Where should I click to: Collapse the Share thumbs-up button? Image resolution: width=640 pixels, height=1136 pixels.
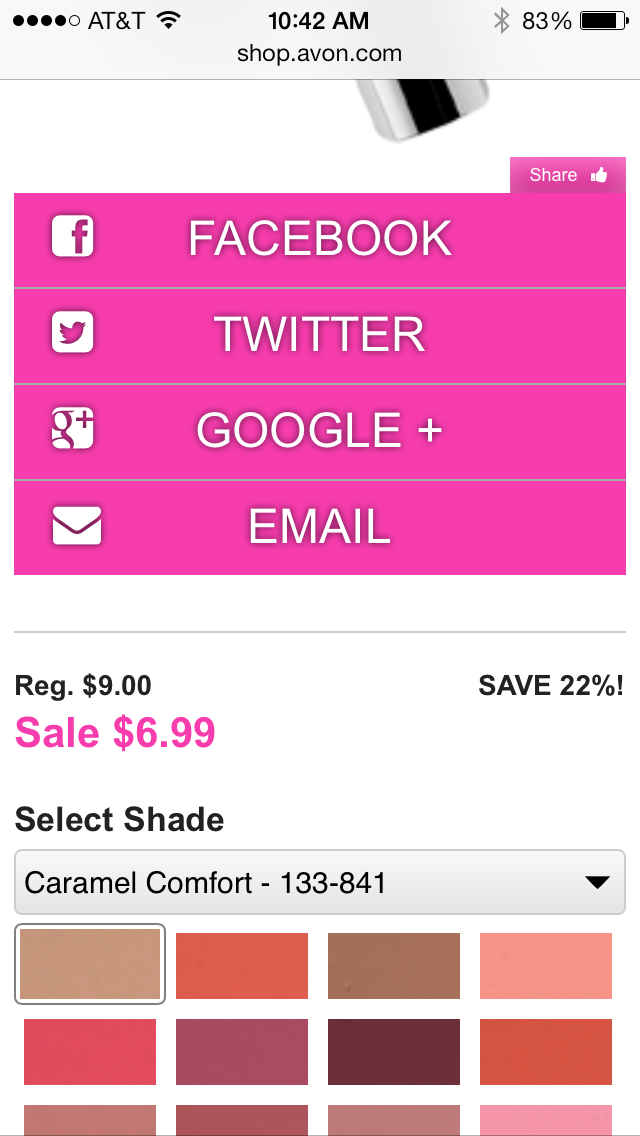coord(567,175)
